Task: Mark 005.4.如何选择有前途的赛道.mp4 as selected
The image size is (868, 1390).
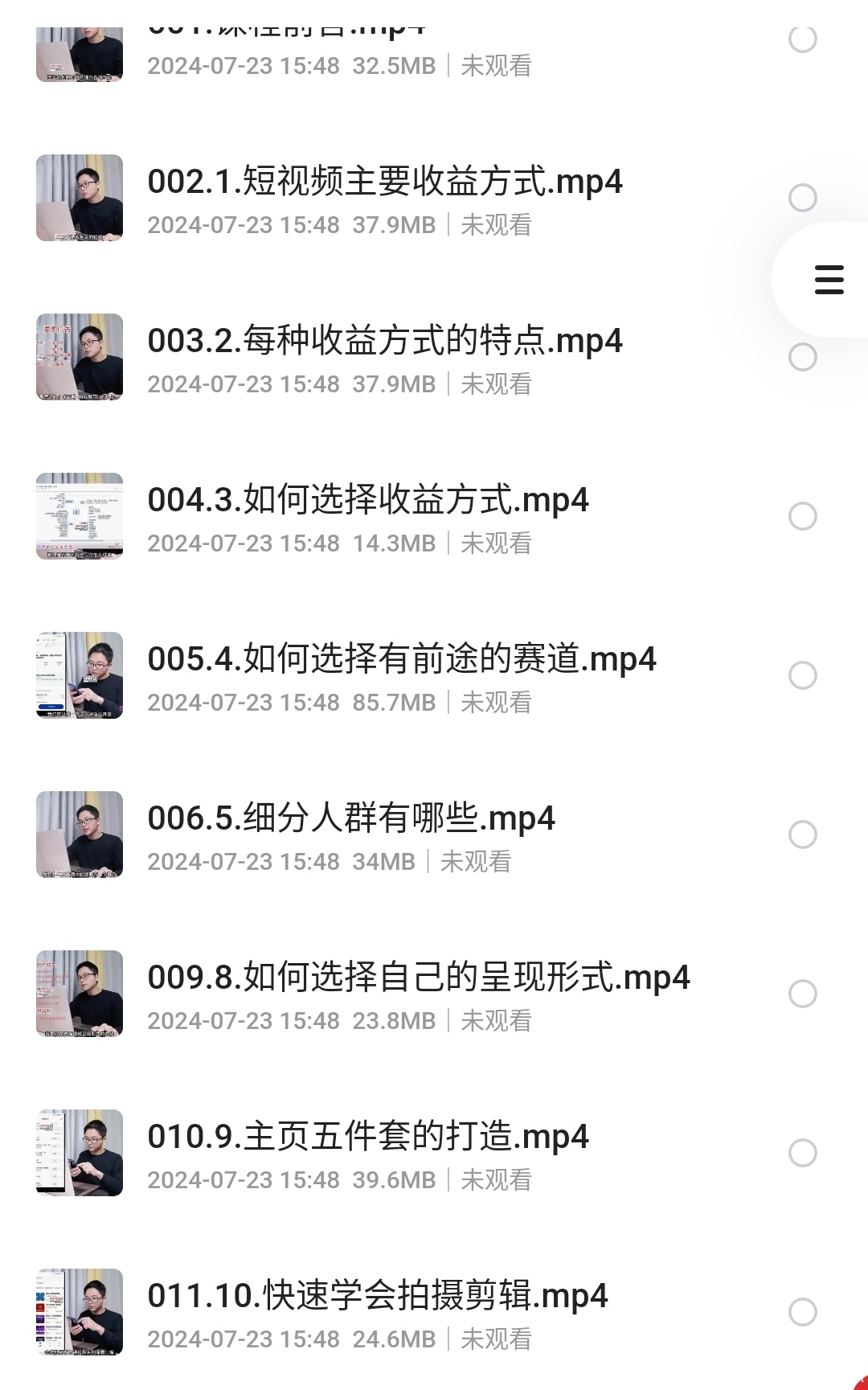Action: 802,675
